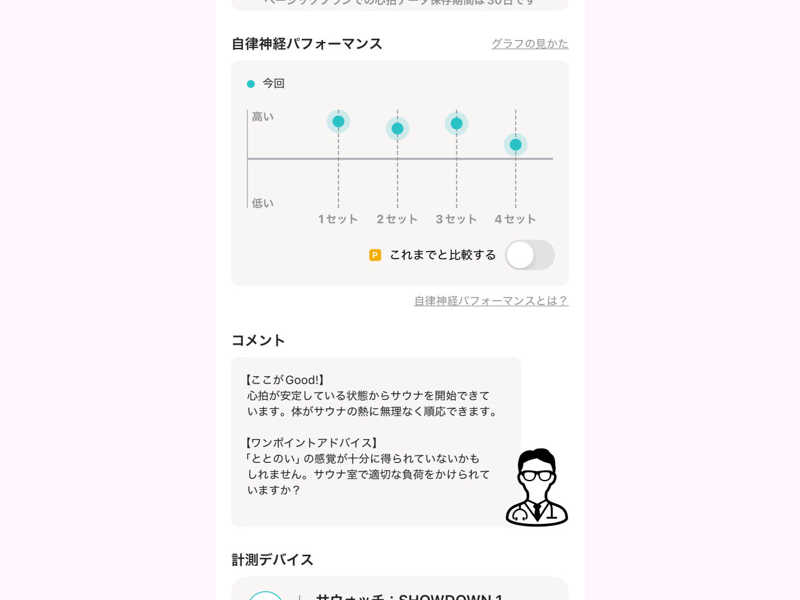Open the グラフの見かた link
The image size is (800, 600).
pyautogui.click(x=529, y=44)
